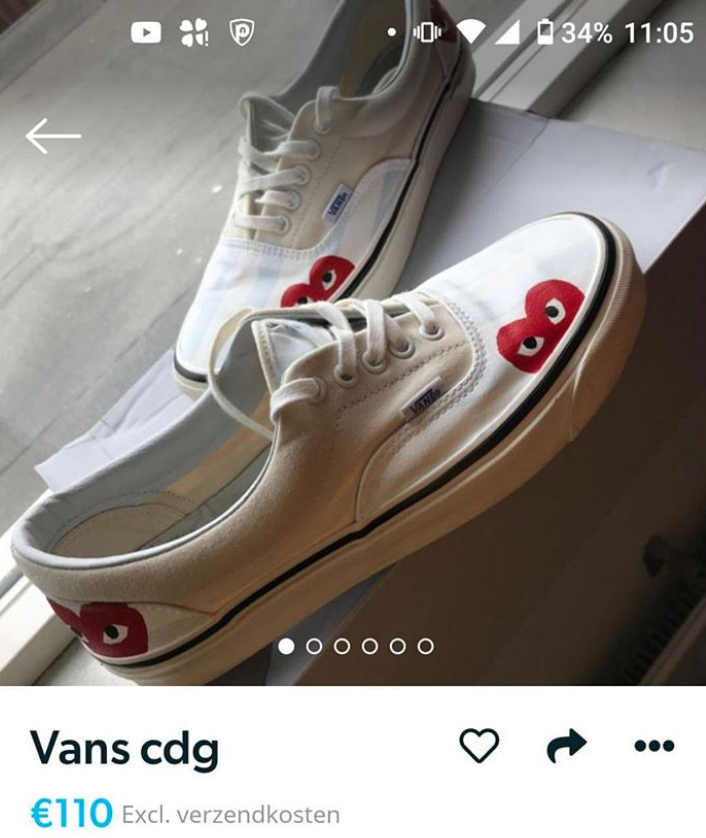Go back using the arrow
This screenshot has height=838, width=706.
point(53,136)
